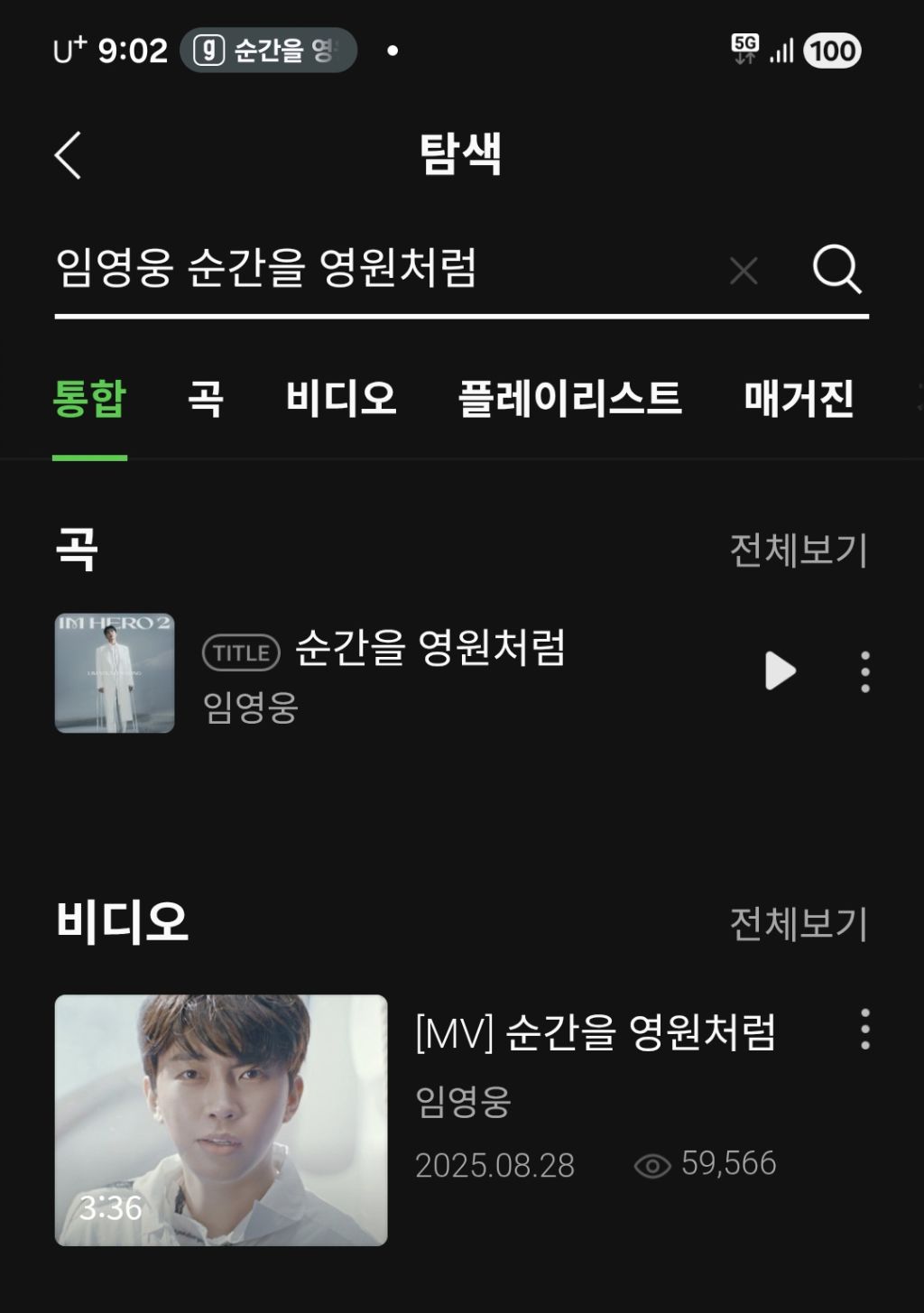Open more options for the [MV] video
The image size is (924, 1313).
864,1030
